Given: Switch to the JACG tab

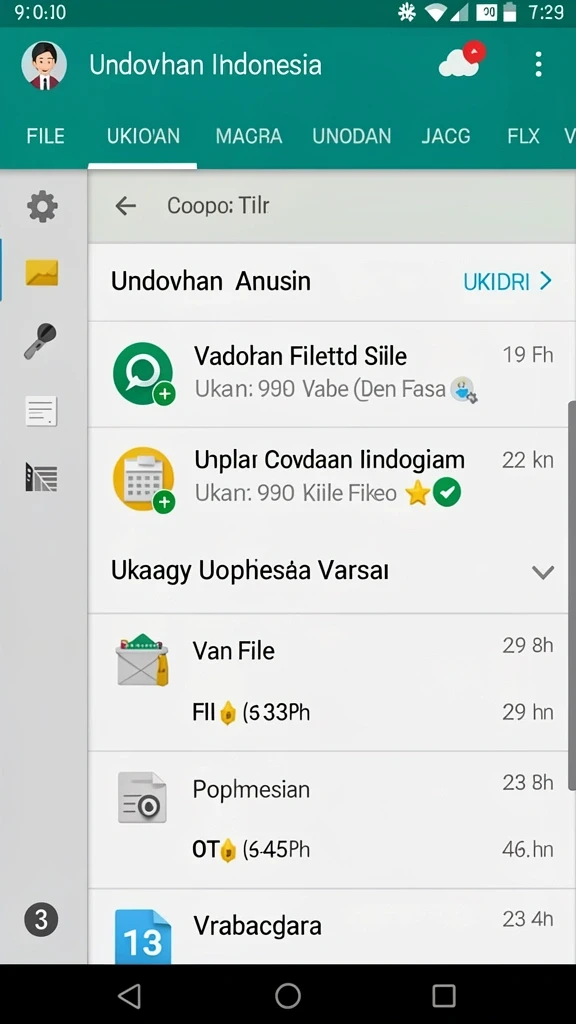Looking at the screenshot, I should 445,136.
